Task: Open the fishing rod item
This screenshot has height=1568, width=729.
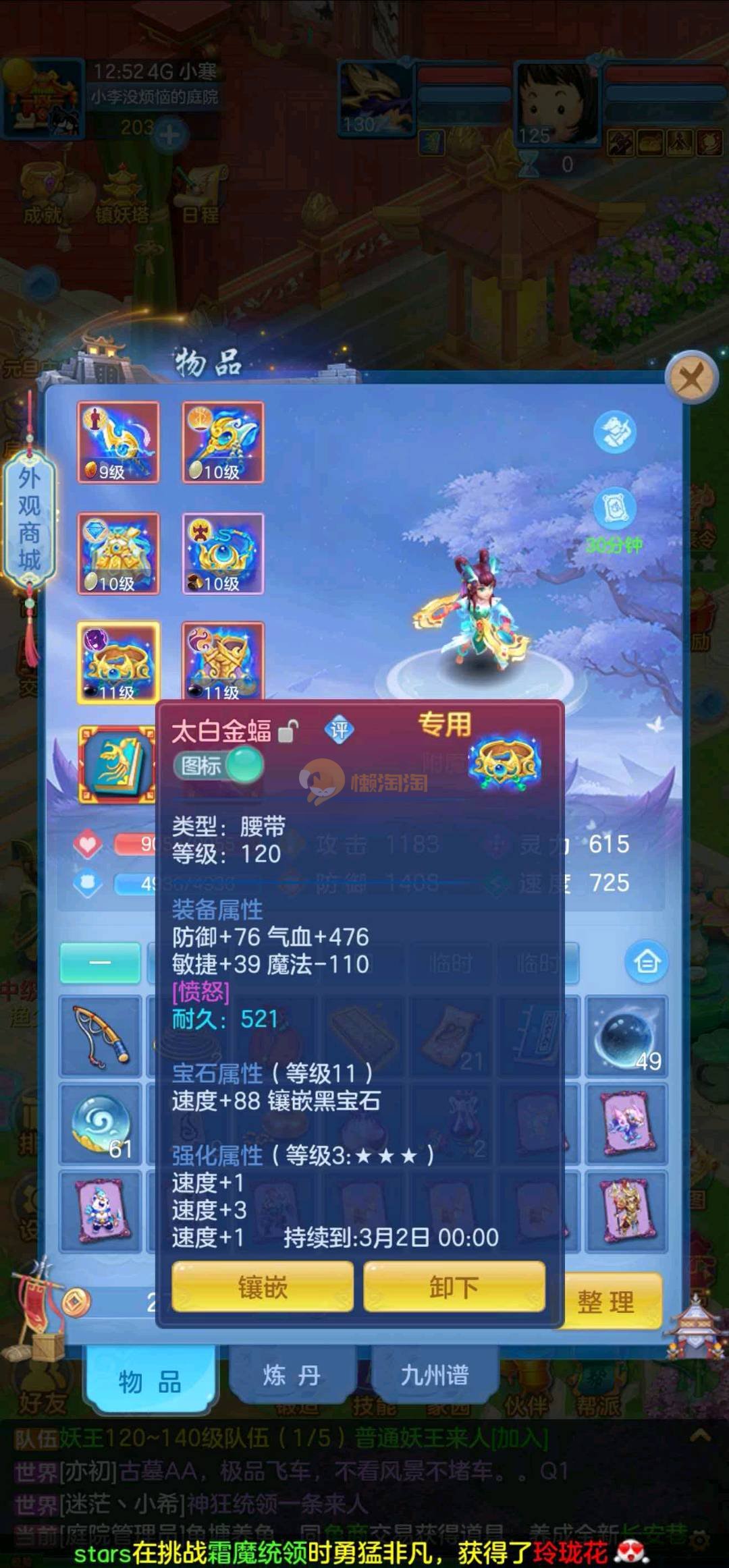Action: click(x=101, y=1036)
